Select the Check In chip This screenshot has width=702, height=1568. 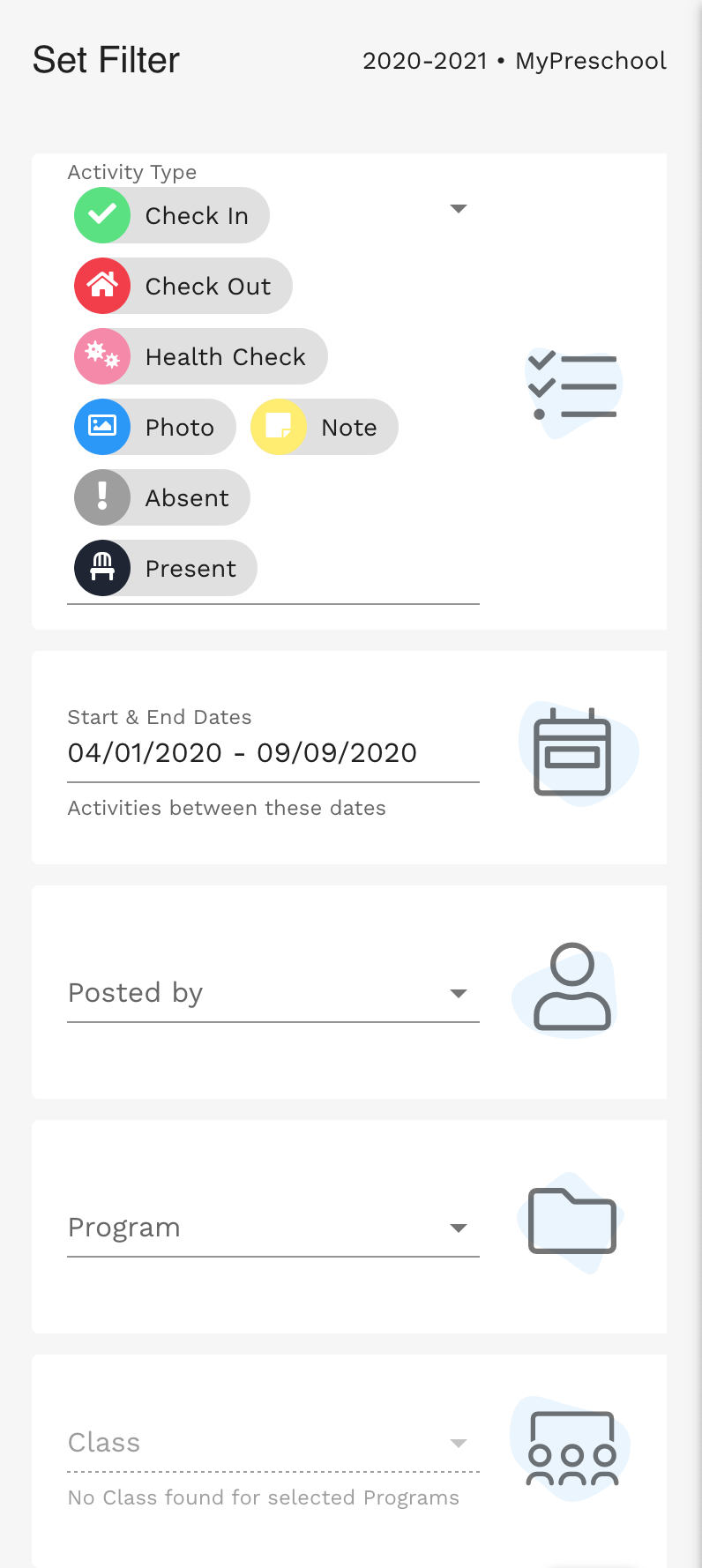(172, 215)
